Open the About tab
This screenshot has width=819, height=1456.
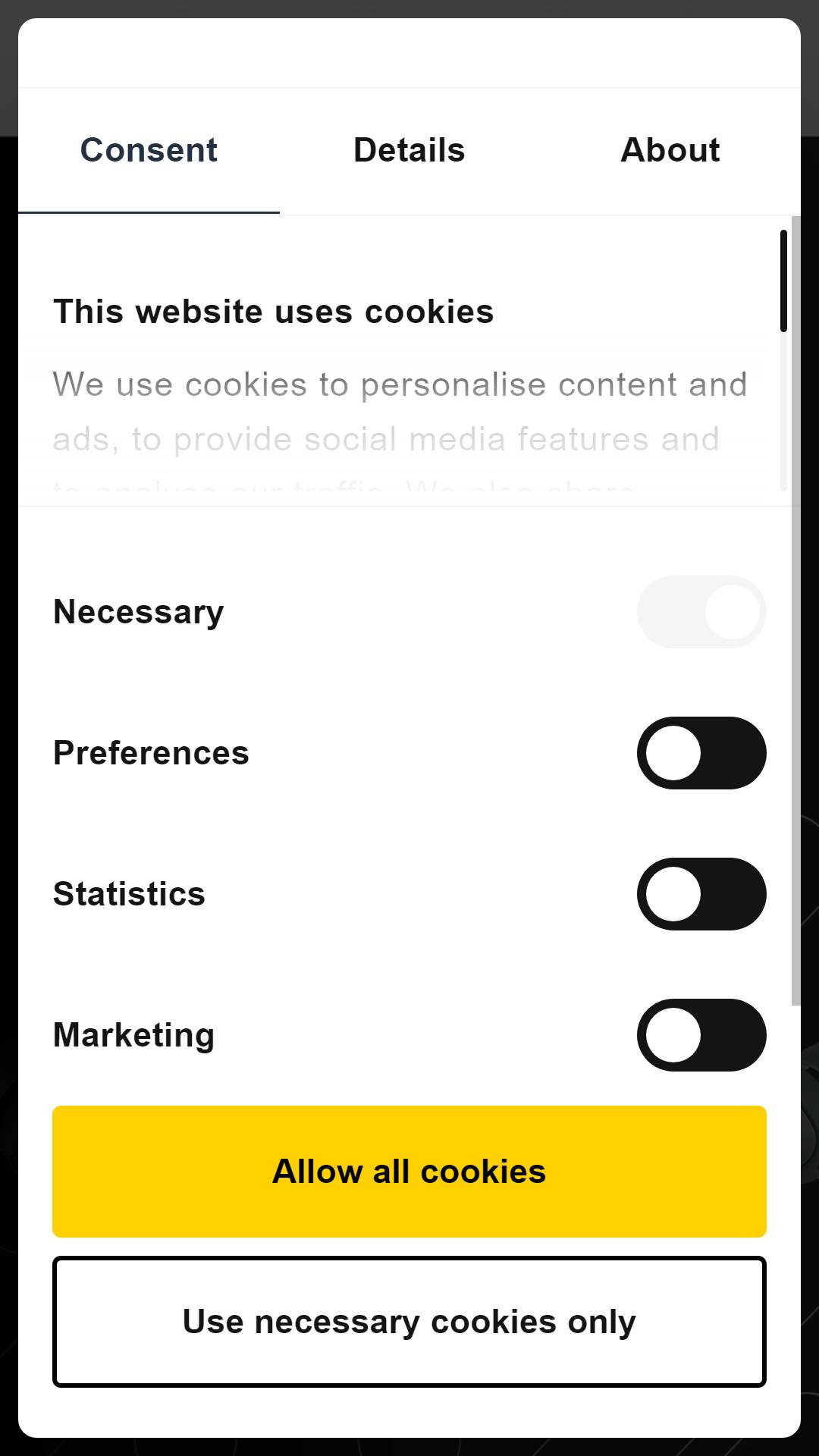[670, 150]
